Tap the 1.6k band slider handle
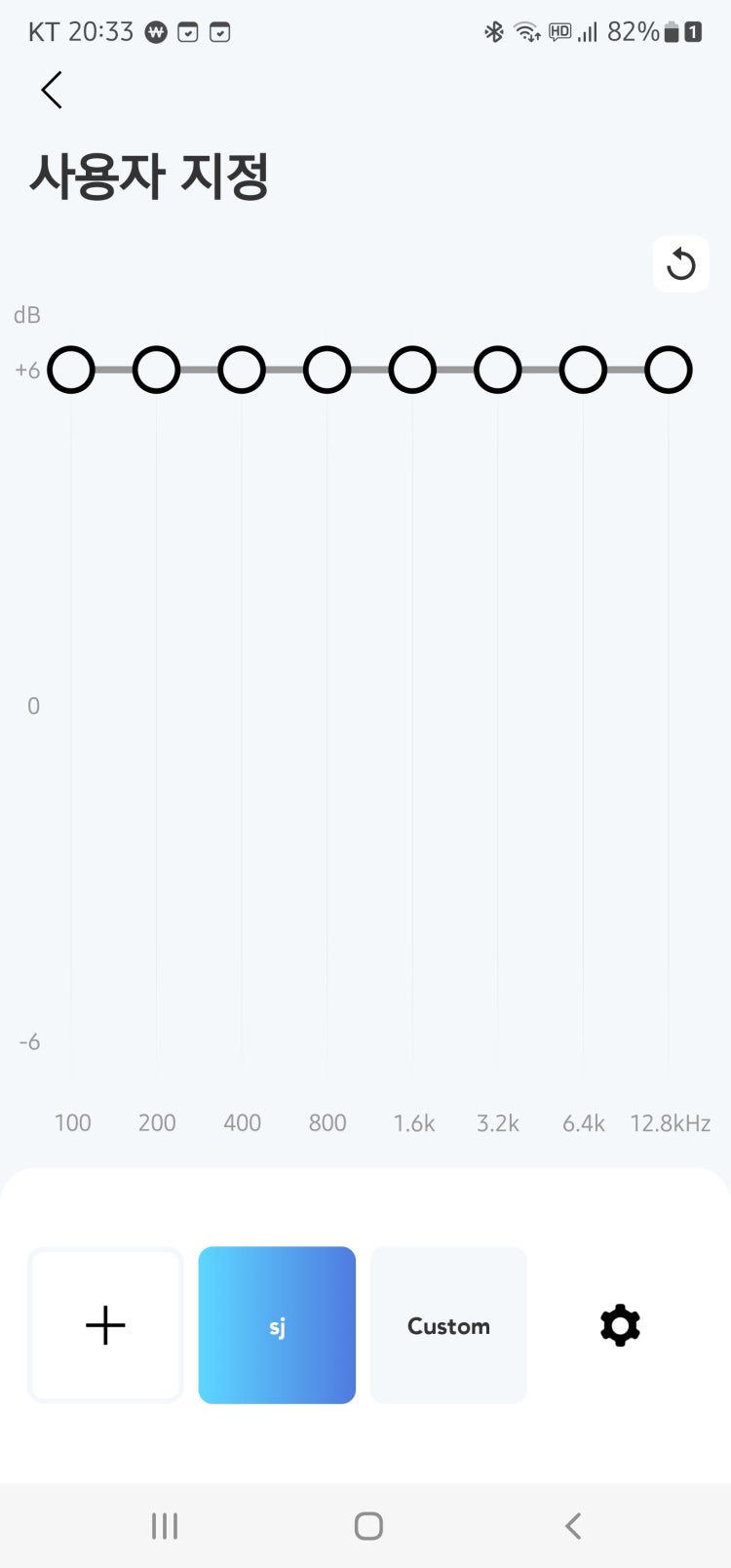 click(x=412, y=371)
